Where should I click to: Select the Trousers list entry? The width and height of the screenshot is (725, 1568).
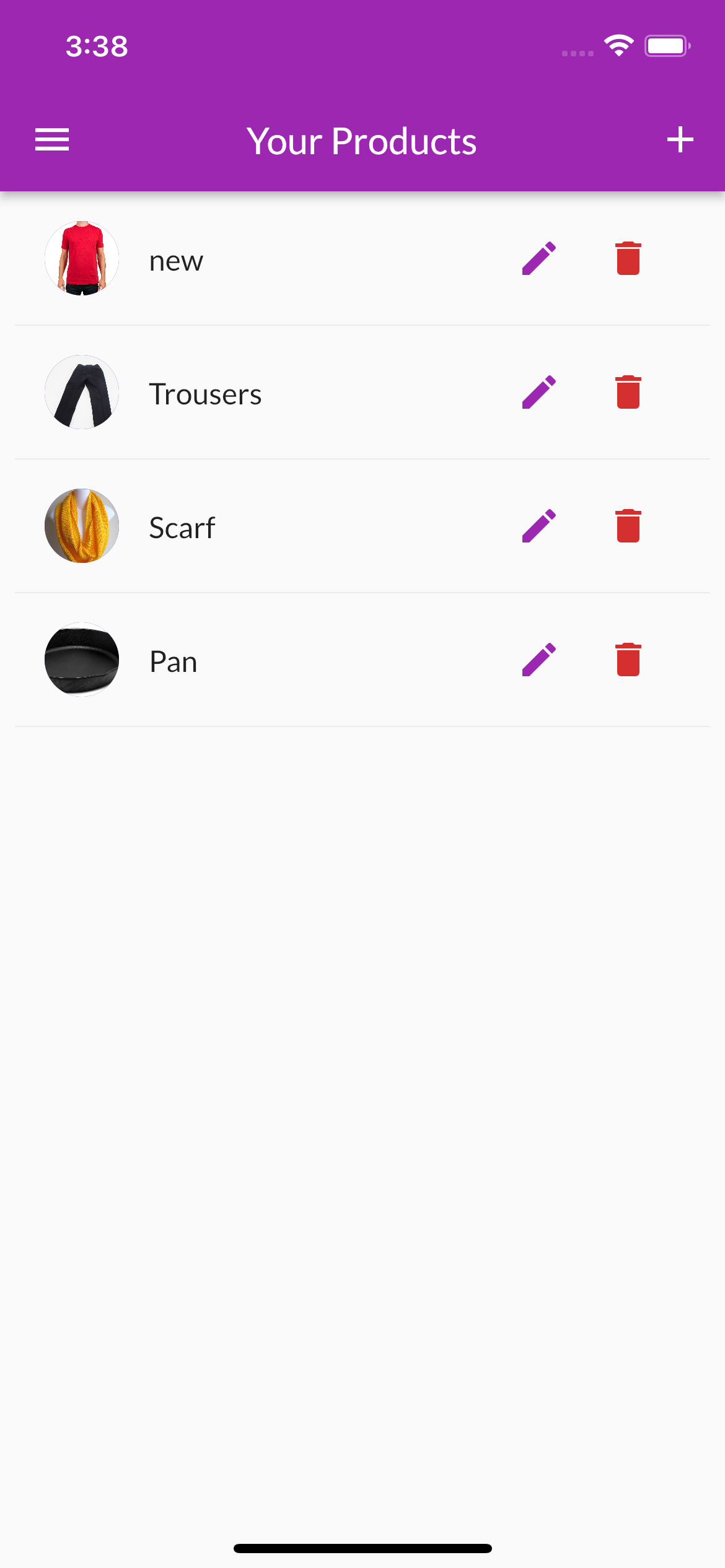coord(248,393)
